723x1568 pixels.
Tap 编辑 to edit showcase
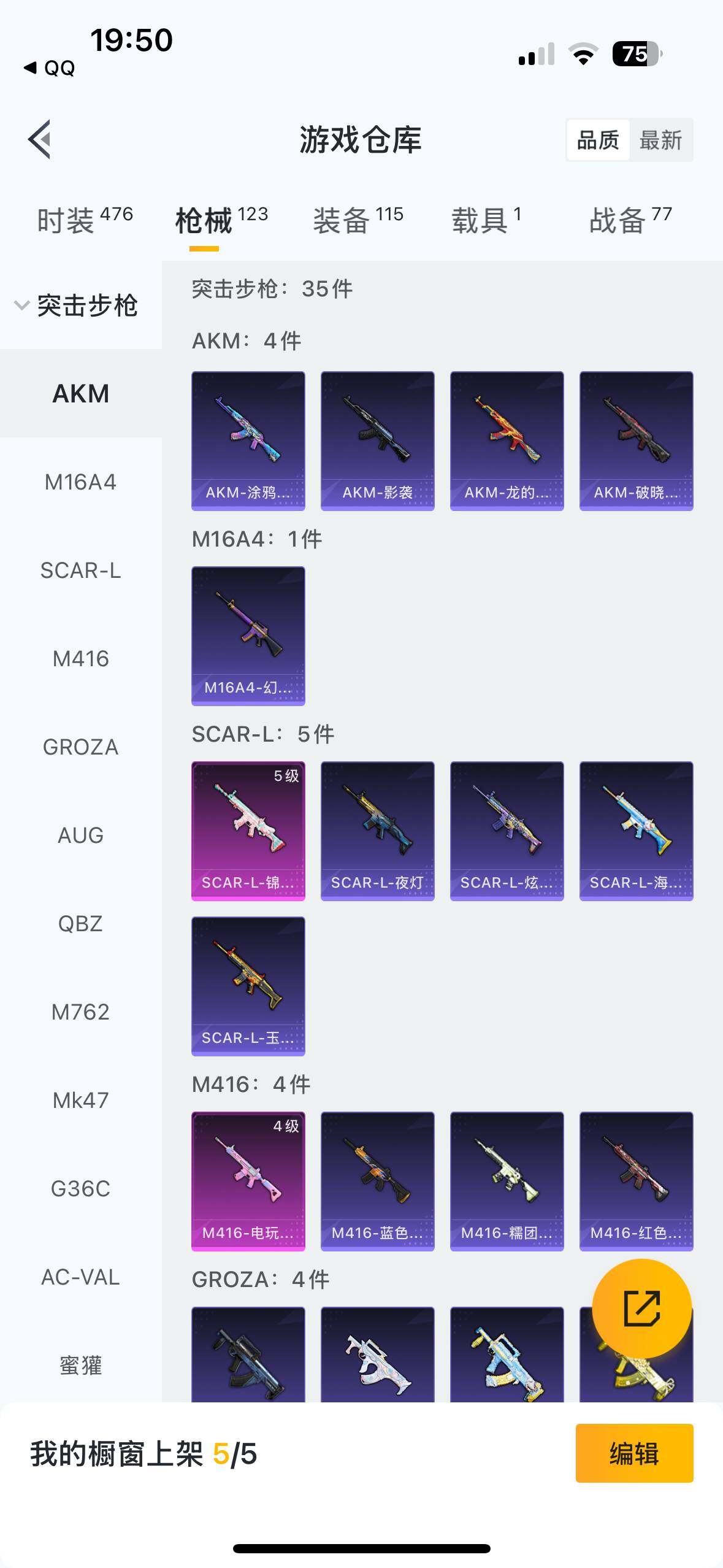(634, 1453)
